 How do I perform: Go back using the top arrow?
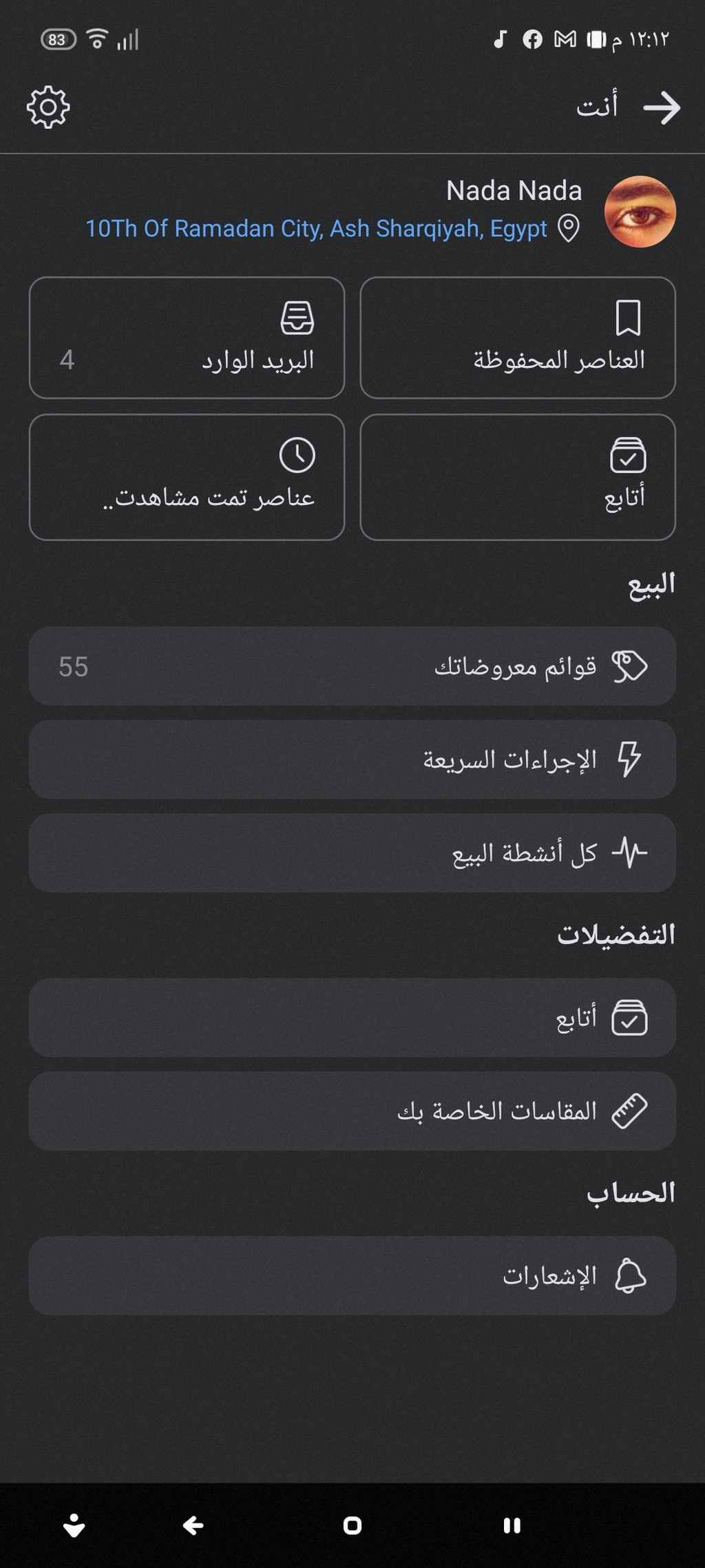[x=662, y=108]
